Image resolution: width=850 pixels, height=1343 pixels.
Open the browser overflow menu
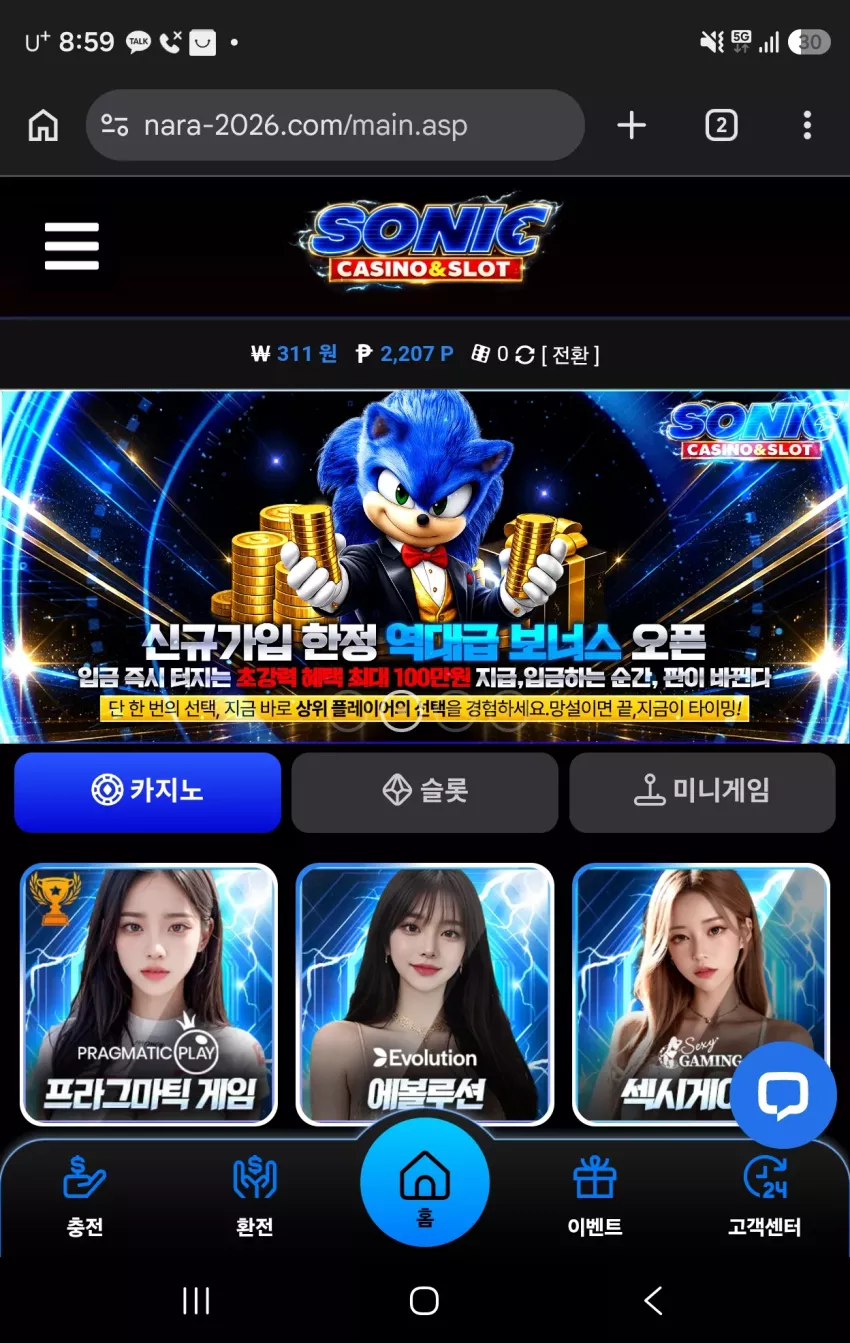[807, 126]
